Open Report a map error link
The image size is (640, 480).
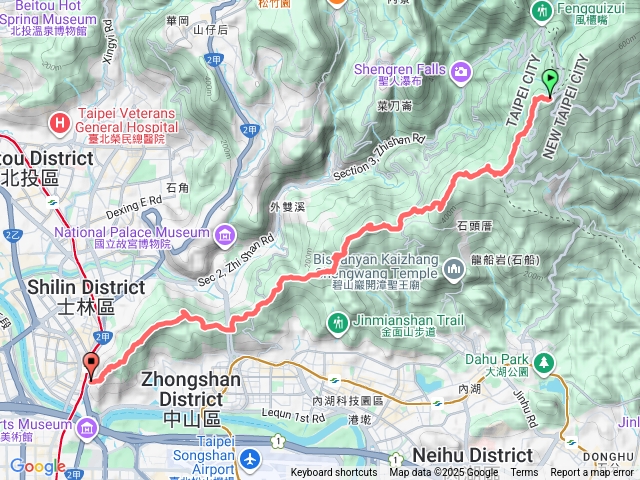click(591, 473)
